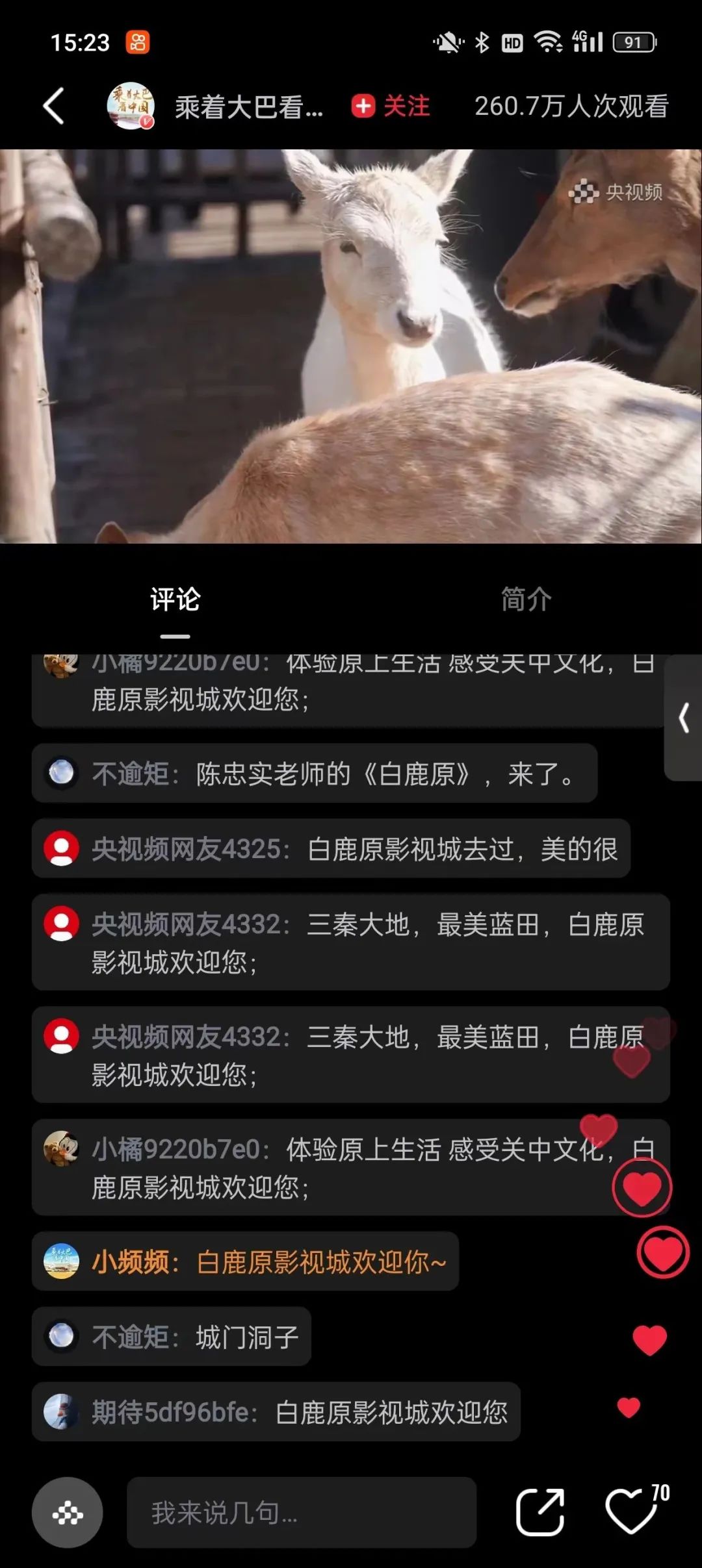Share this live stream

[x=539, y=1513]
